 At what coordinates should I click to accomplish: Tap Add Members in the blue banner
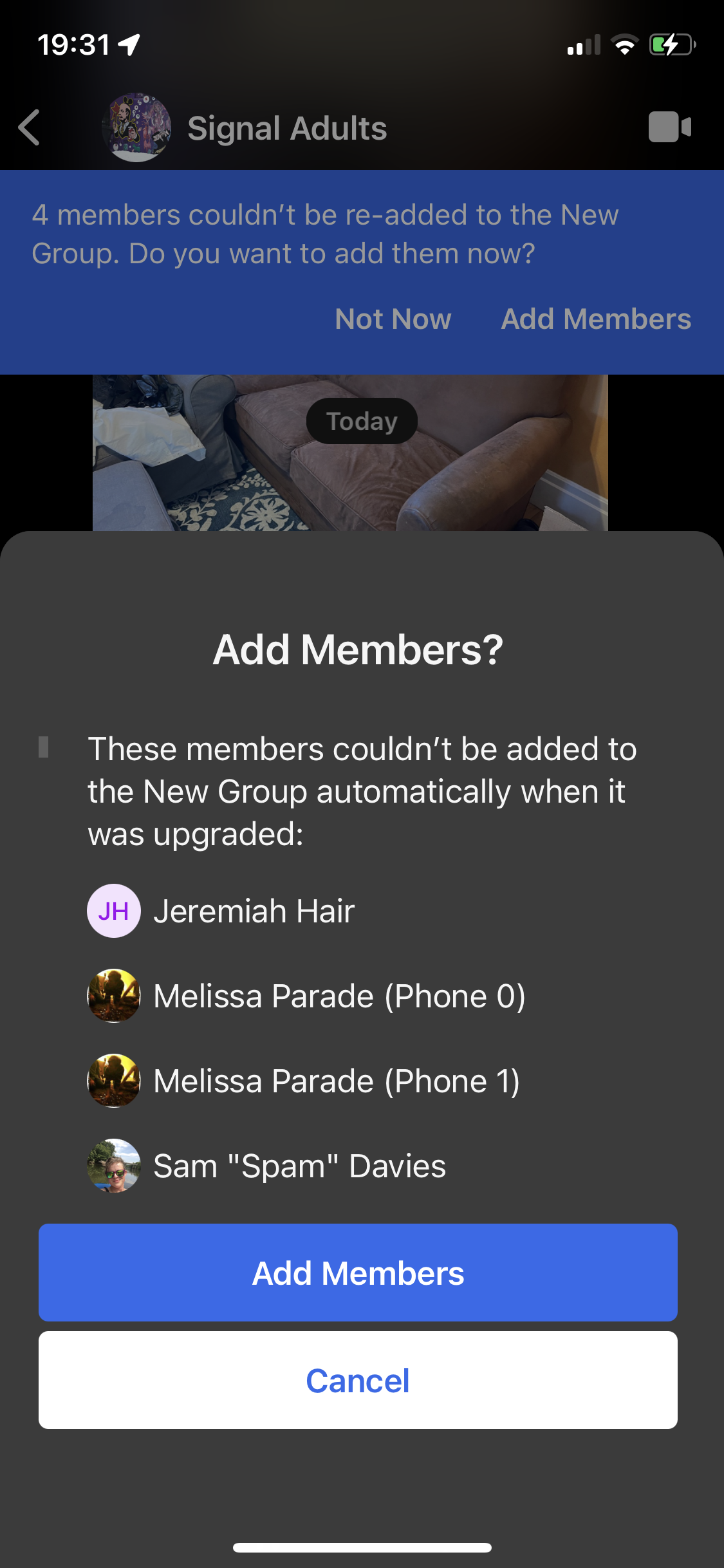pyautogui.click(x=596, y=319)
